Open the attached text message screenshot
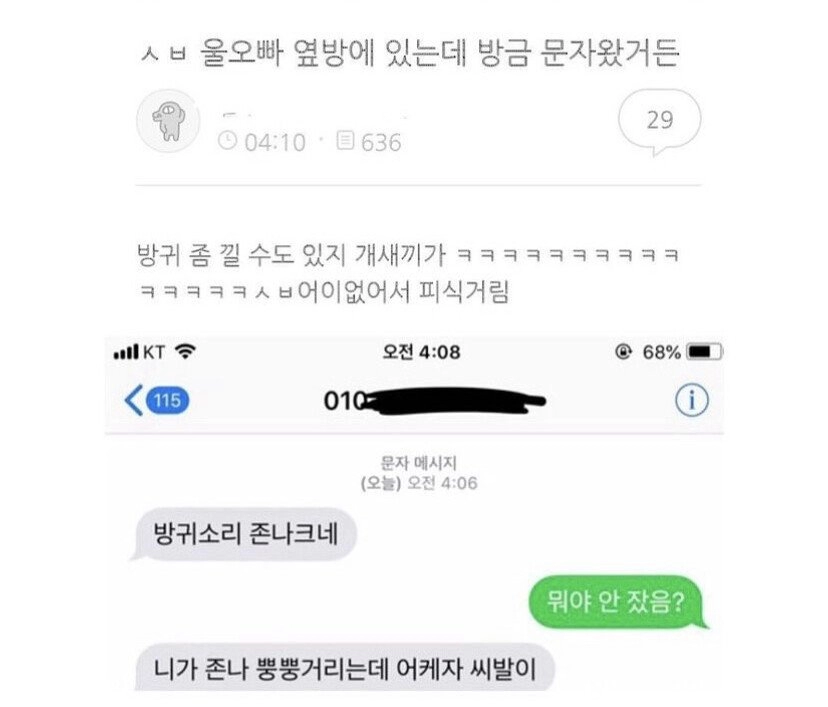Screen dimensions: 828x707 (415, 515)
